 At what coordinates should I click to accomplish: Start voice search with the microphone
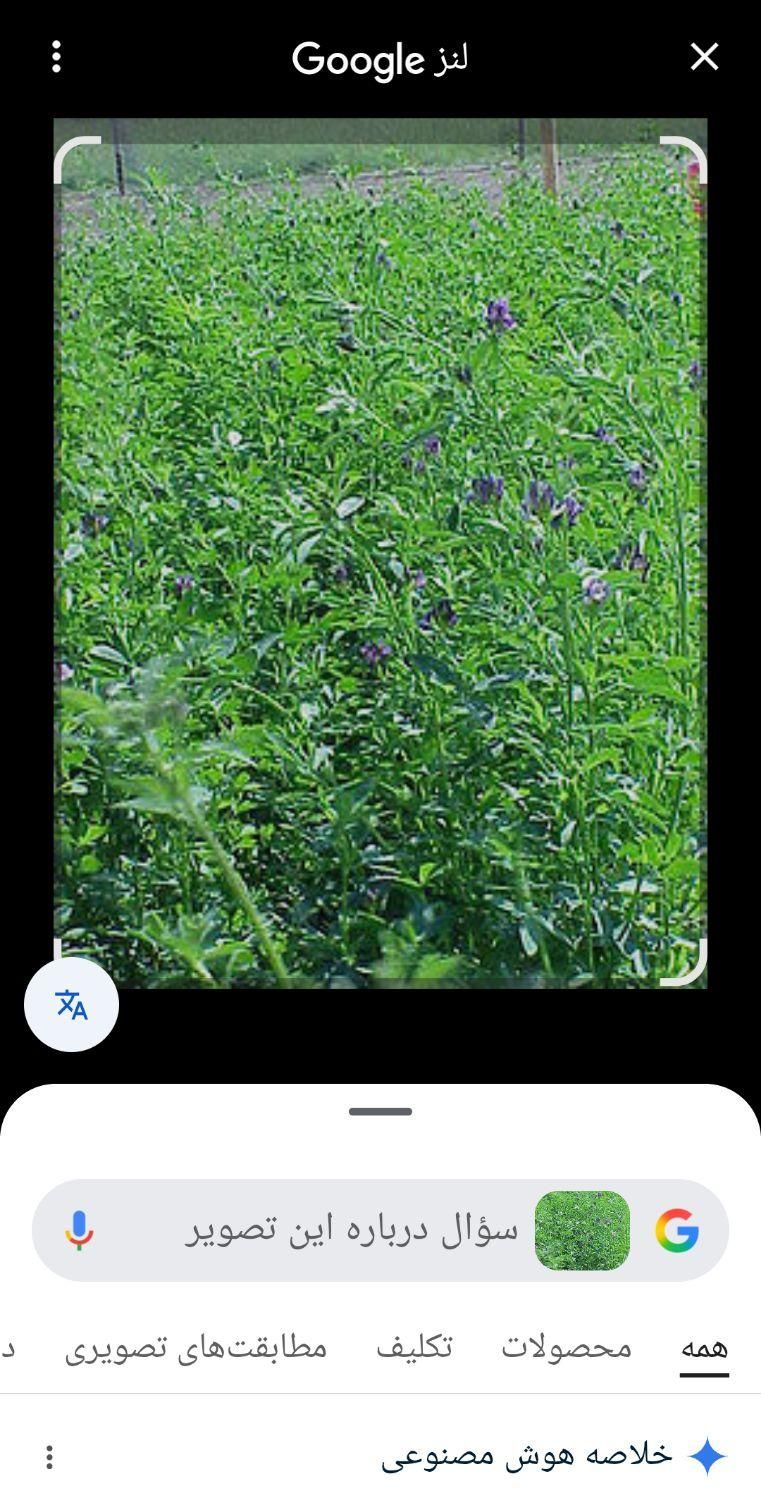(79, 1230)
